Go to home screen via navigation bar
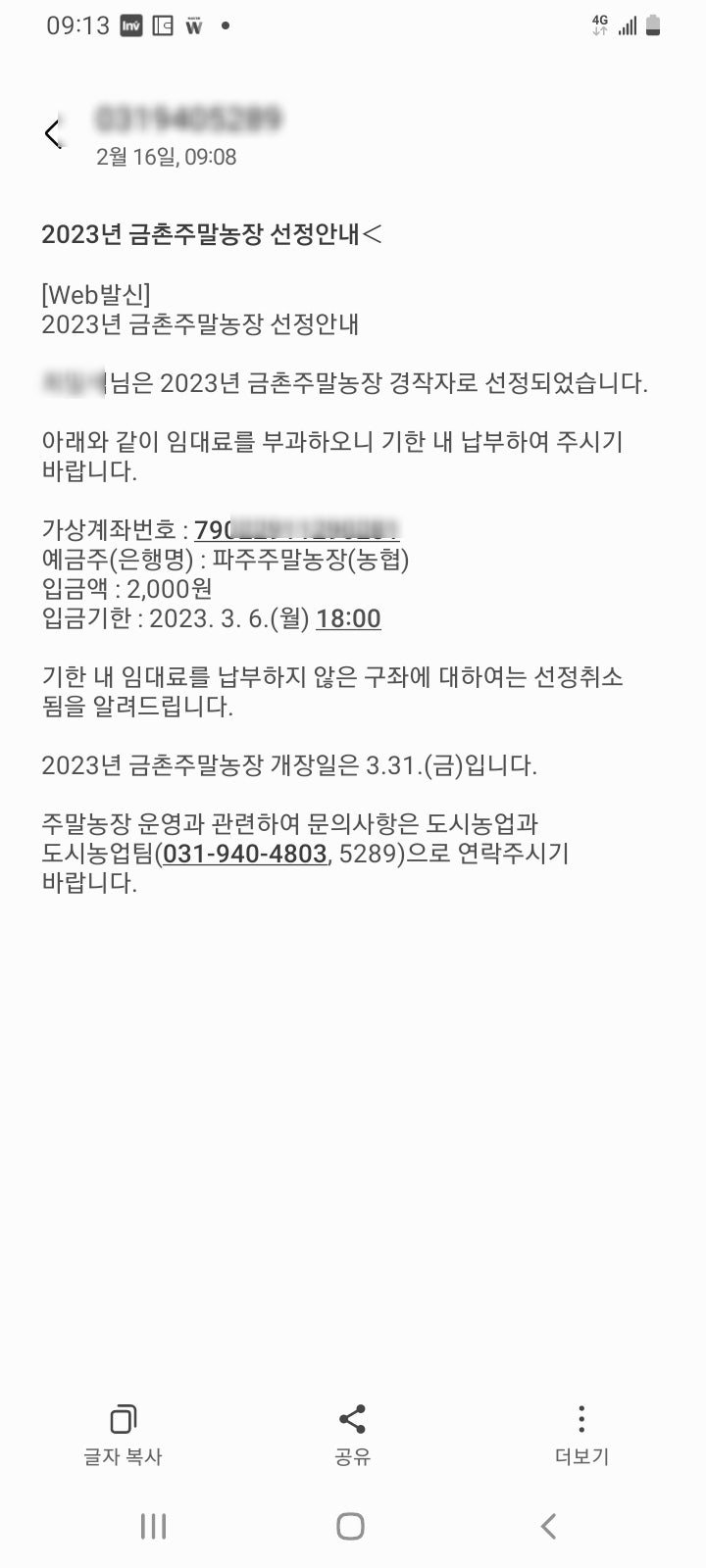This screenshot has height=1568, width=706. [x=351, y=1526]
